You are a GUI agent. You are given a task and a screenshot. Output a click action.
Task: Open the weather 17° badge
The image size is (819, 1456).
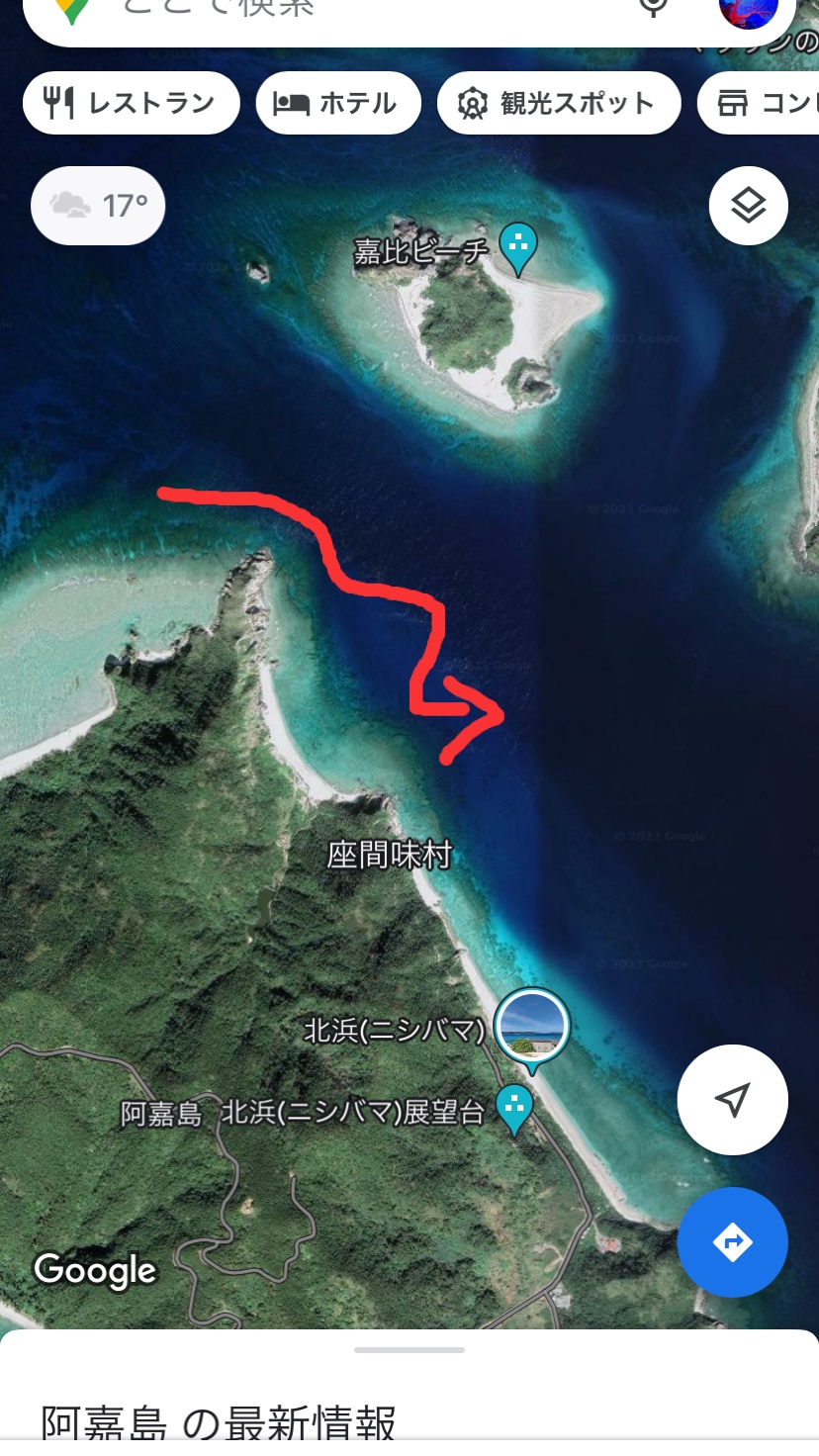click(98, 206)
